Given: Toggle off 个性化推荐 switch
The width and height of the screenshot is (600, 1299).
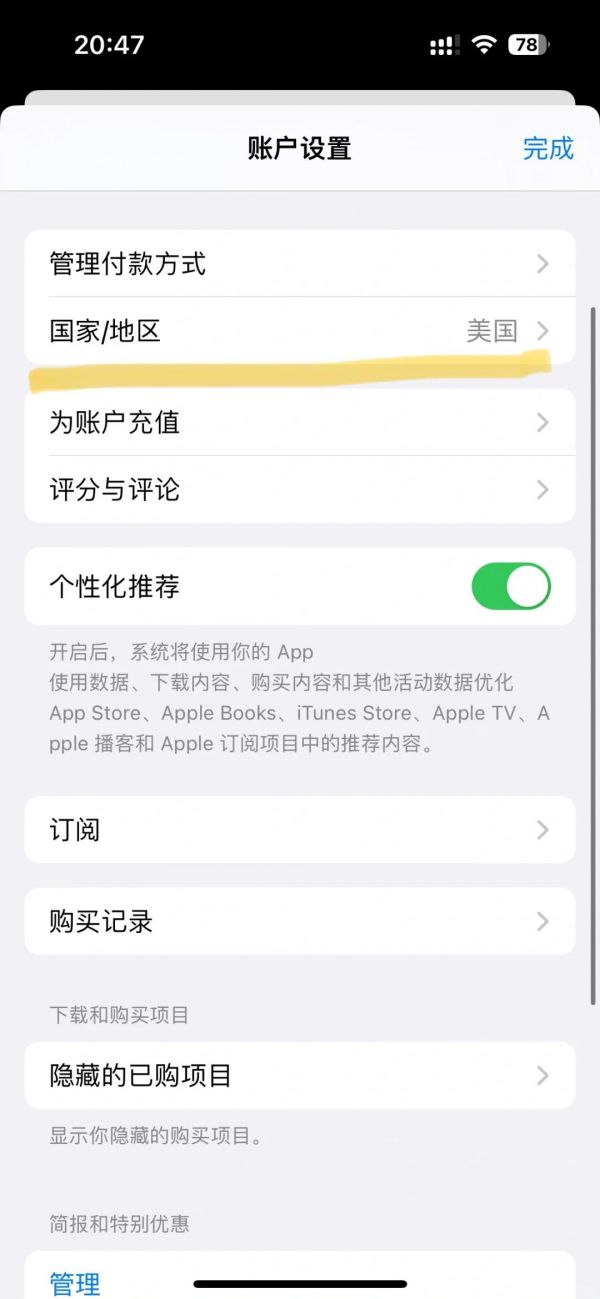Looking at the screenshot, I should click(510, 586).
